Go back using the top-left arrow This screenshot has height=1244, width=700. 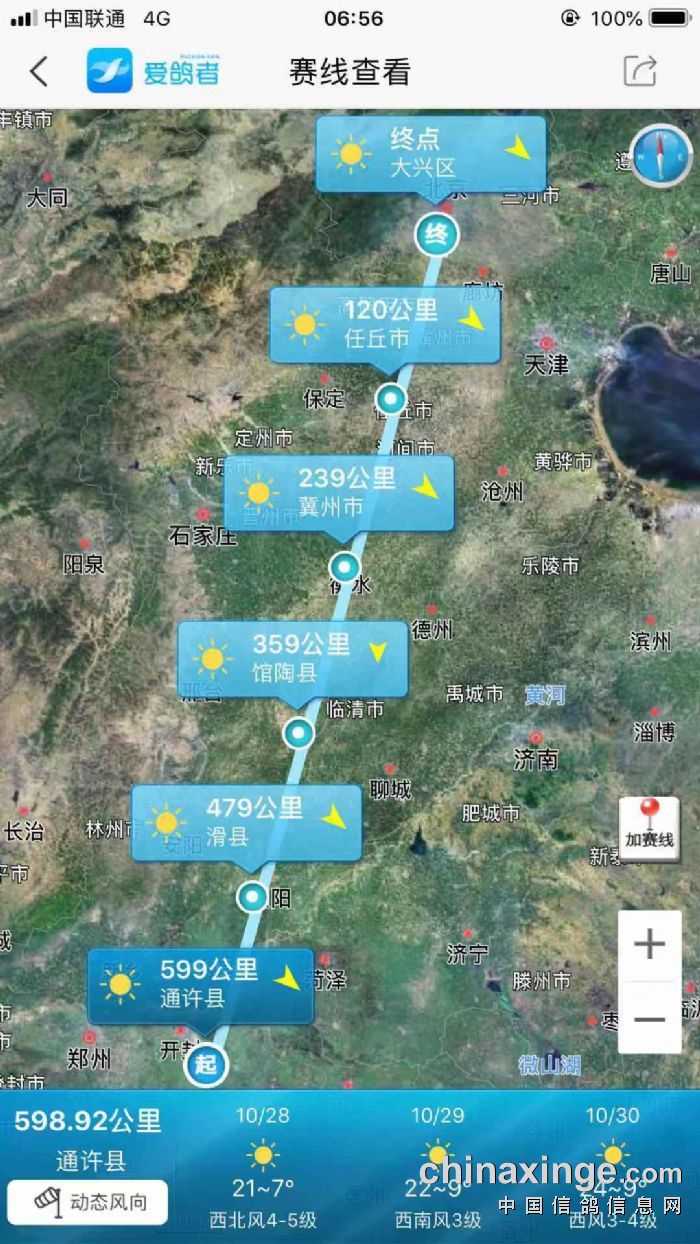coord(38,72)
